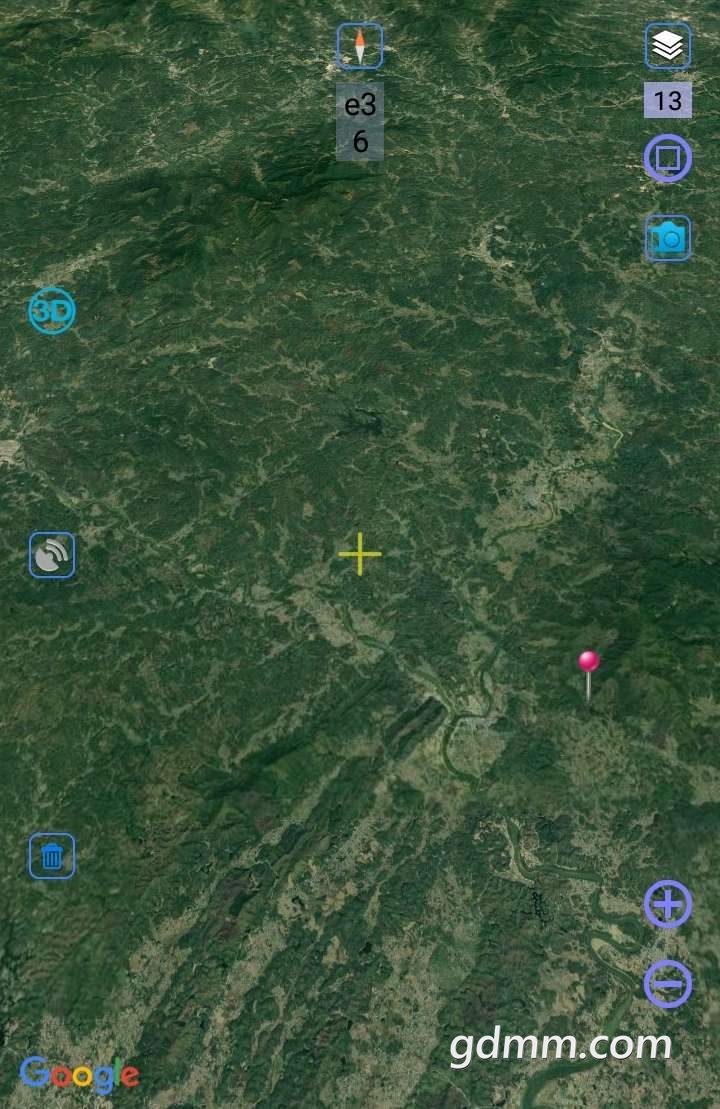Tap the circled square icon
Viewport: 720px width, 1109px height.
[667, 158]
